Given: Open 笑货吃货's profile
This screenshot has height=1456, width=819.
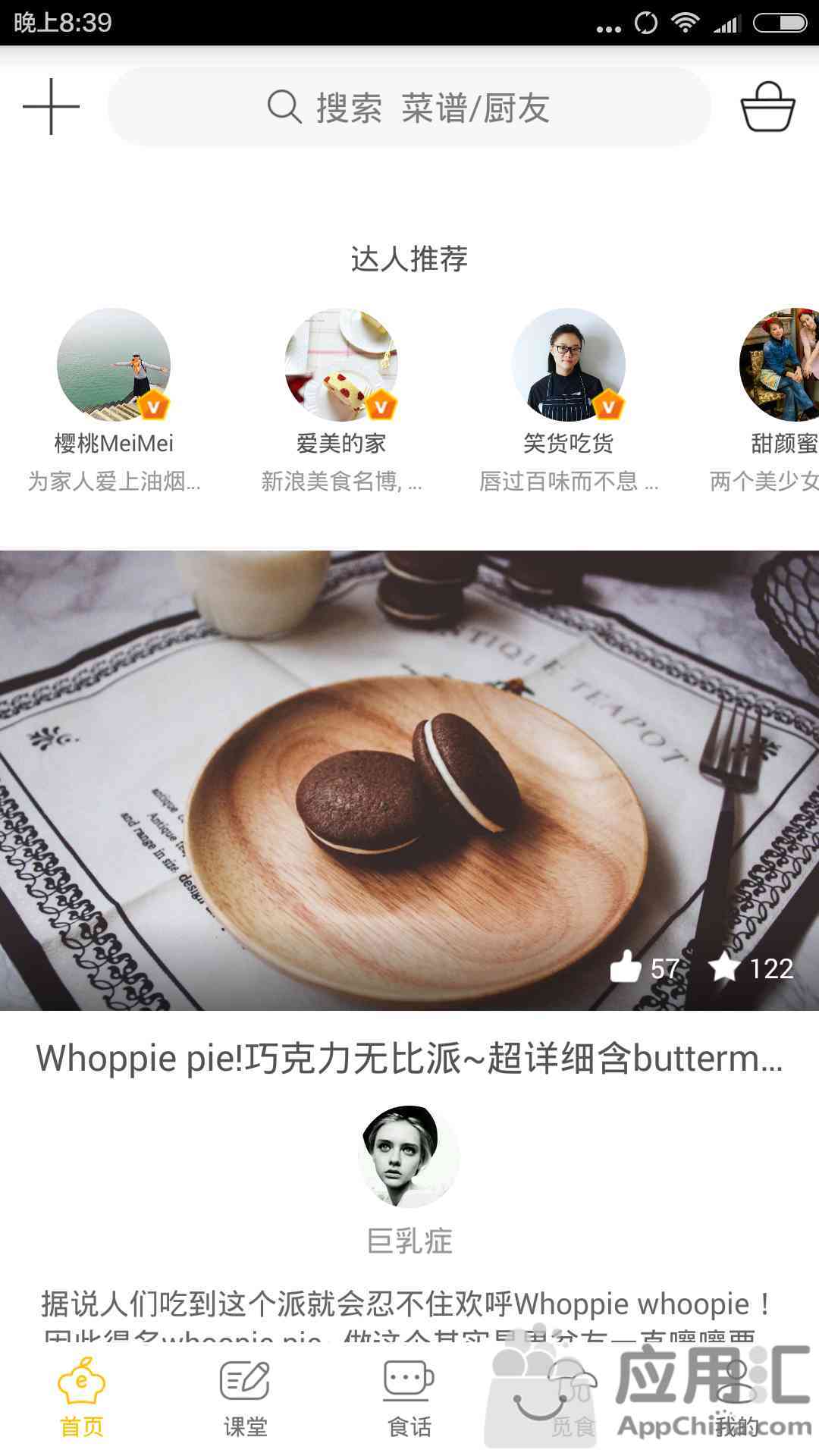Looking at the screenshot, I should 569,365.
